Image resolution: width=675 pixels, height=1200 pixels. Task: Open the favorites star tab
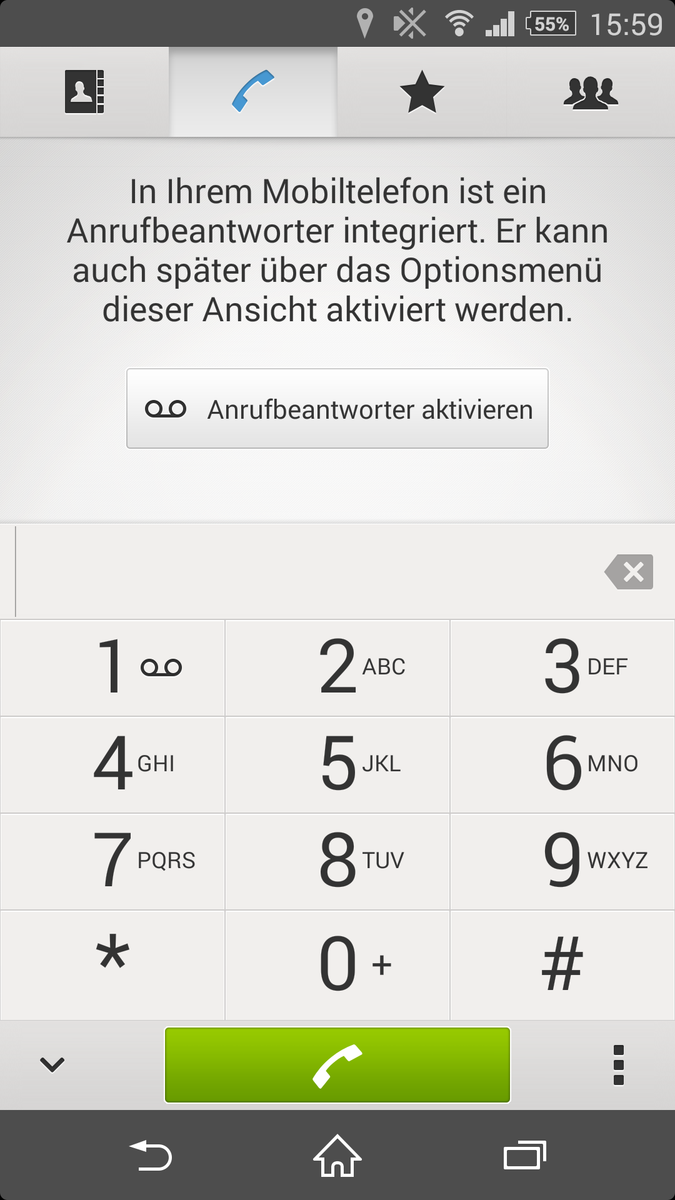pyautogui.click(x=421, y=93)
